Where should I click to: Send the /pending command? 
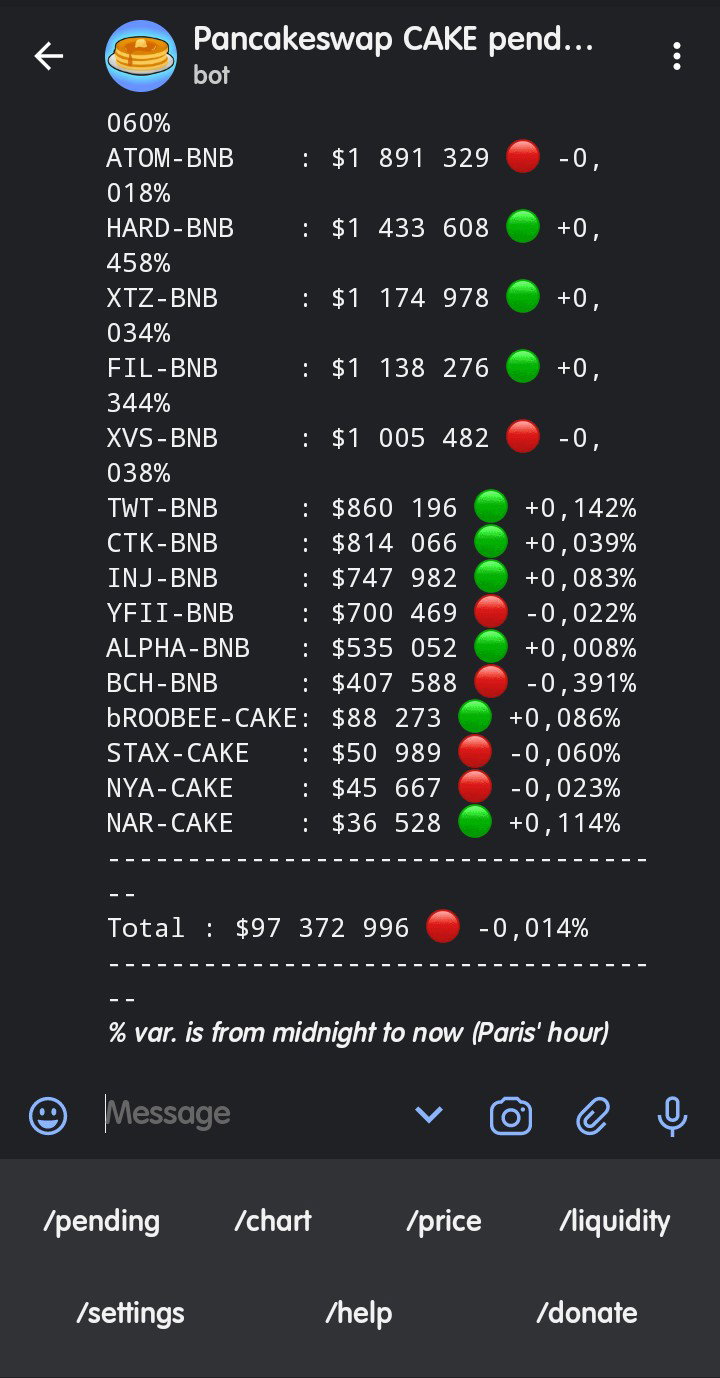[x=102, y=1221]
